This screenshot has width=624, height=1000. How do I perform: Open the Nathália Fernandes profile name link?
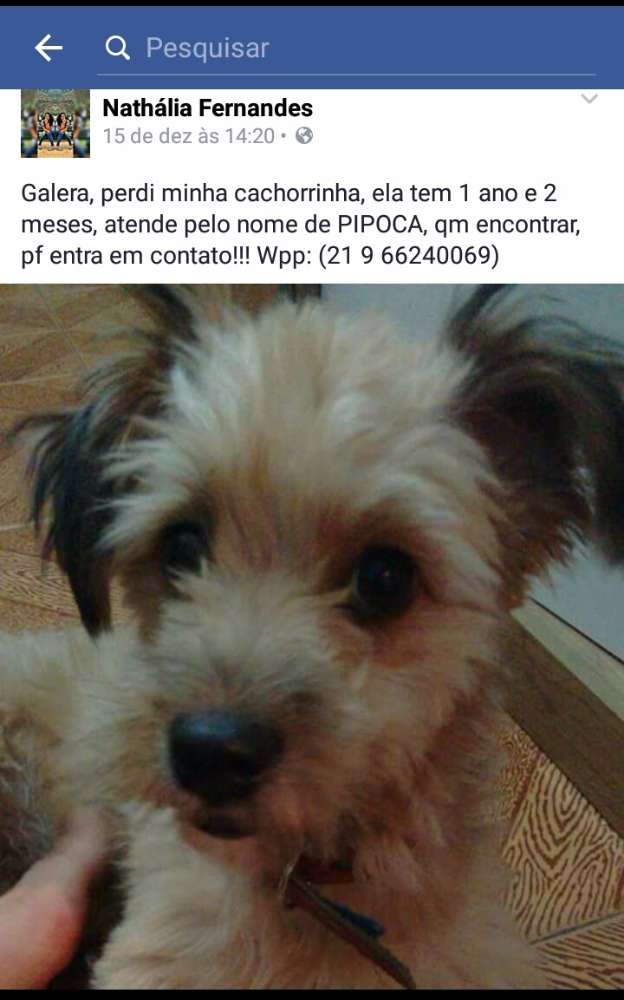pyautogui.click(x=207, y=108)
